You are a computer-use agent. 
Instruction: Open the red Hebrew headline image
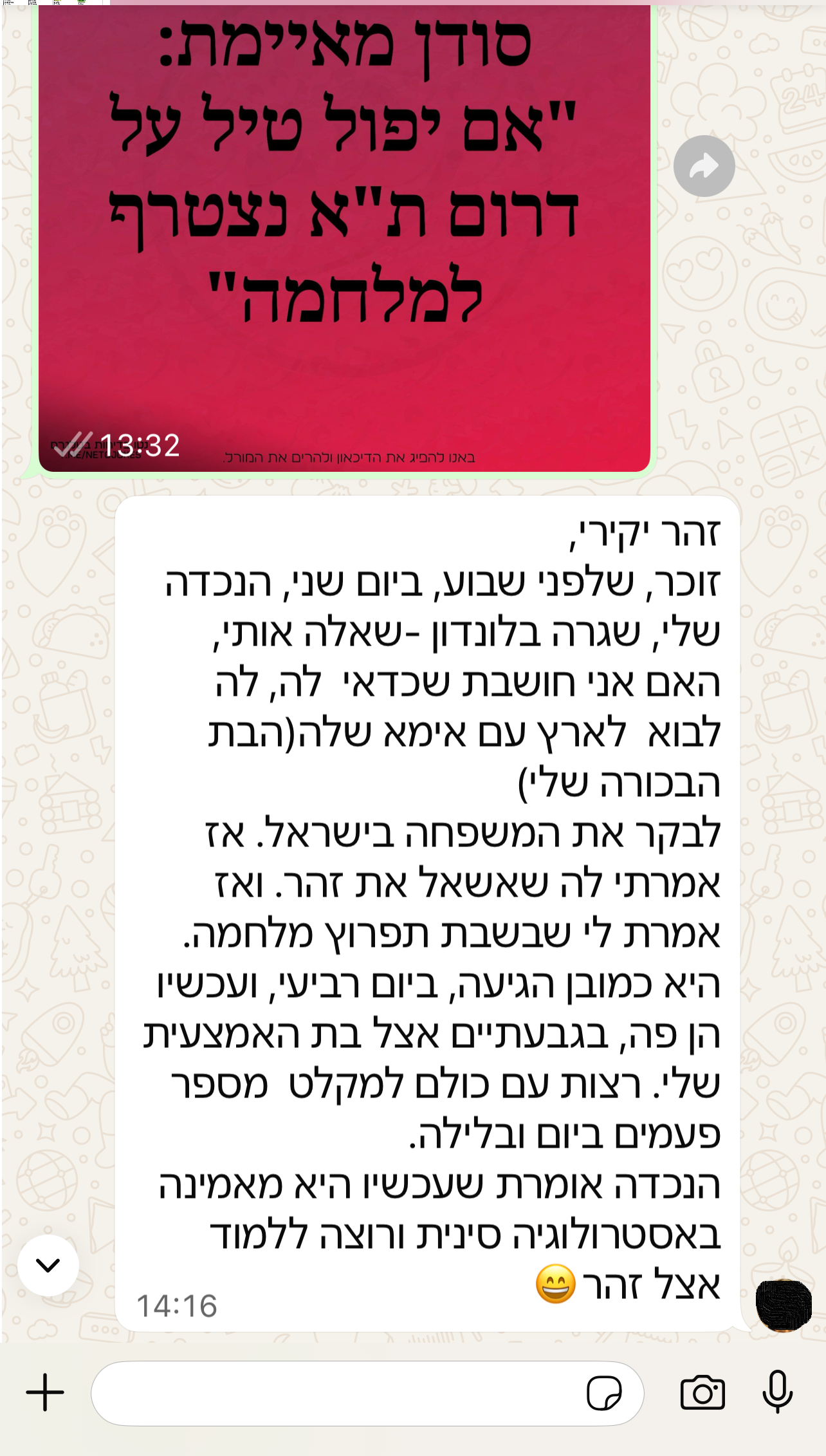[344, 238]
